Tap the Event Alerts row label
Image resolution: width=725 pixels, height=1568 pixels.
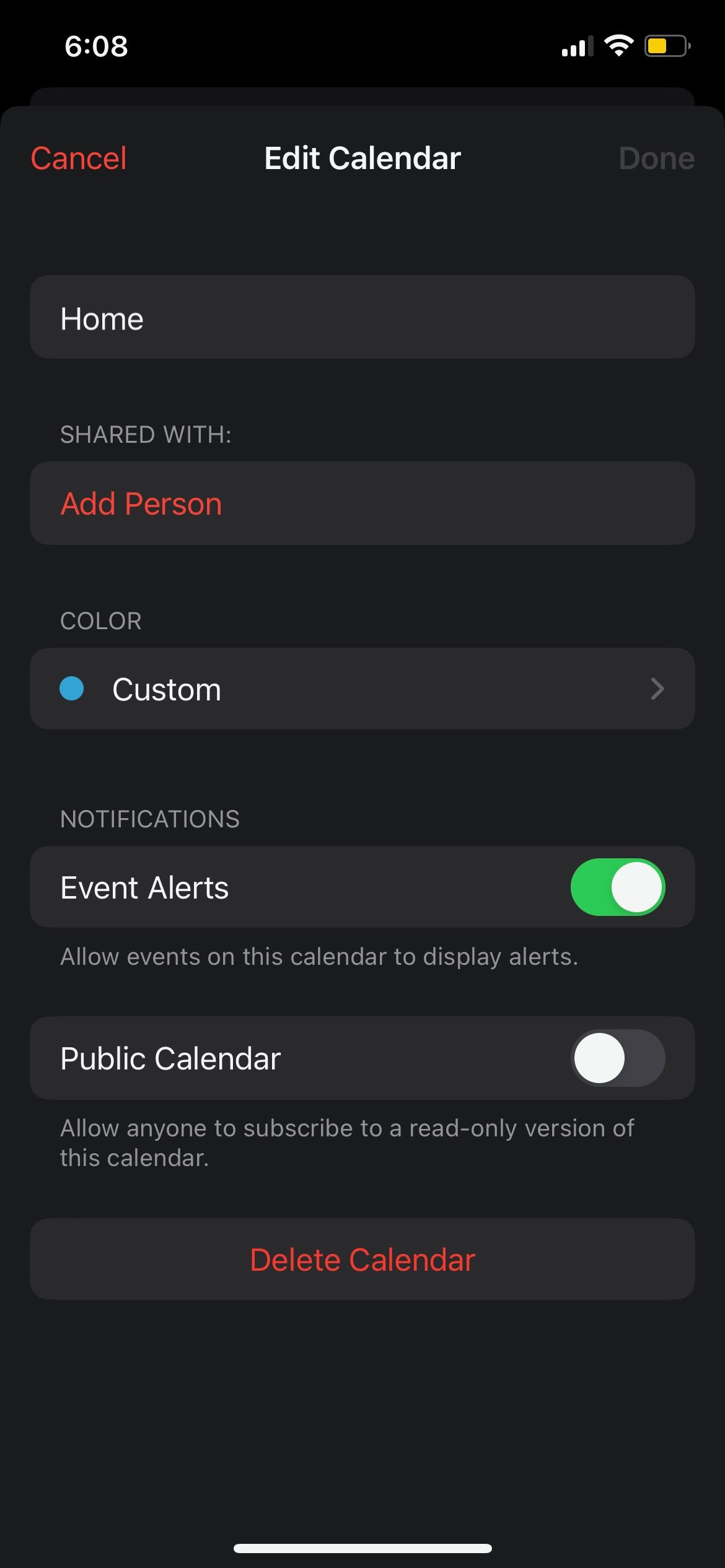(144, 887)
